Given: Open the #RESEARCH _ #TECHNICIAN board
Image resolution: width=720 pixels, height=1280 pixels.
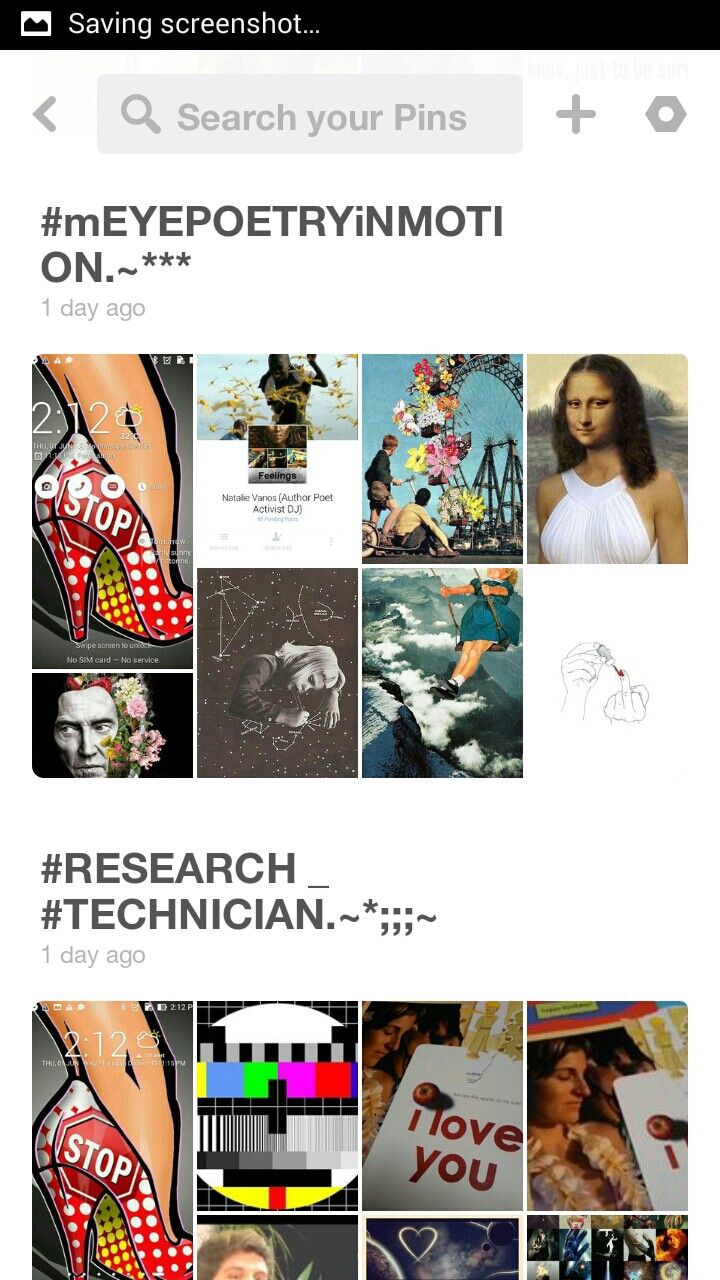Looking at the screenshot, I should pyautogui.click(x=240, y=891).
